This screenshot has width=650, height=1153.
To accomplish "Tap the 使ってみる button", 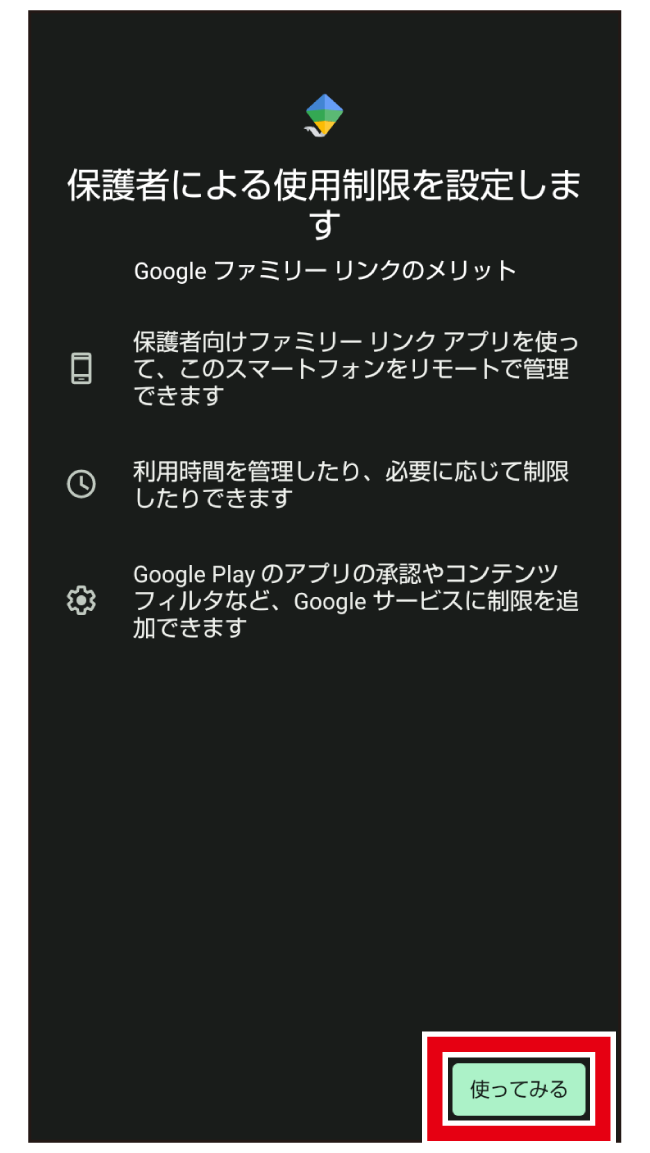I will point(518,1089).
